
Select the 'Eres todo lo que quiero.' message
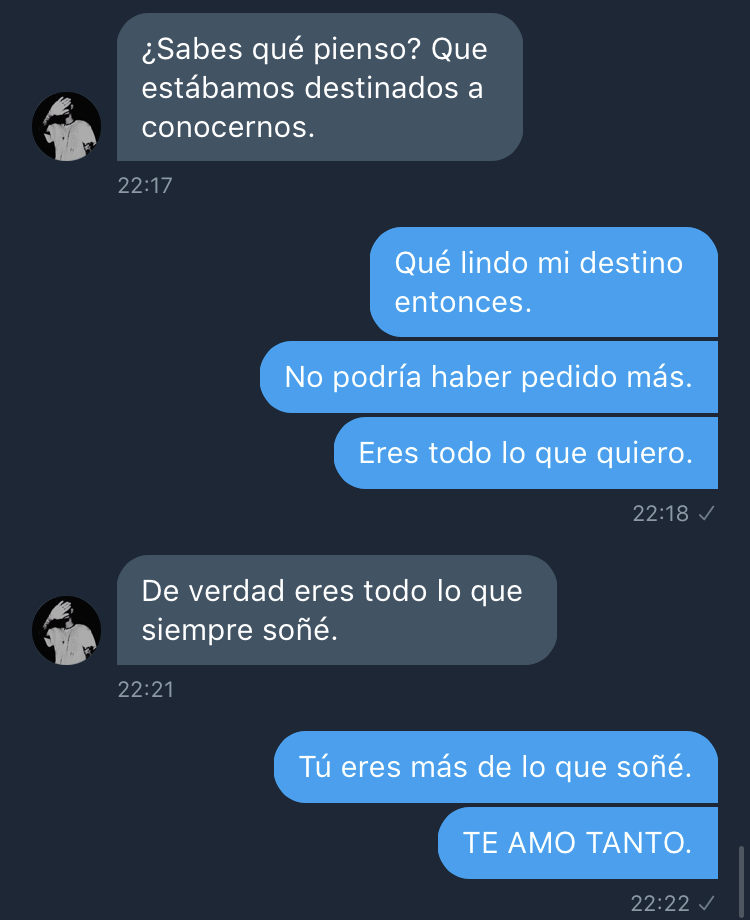point(525,453)
